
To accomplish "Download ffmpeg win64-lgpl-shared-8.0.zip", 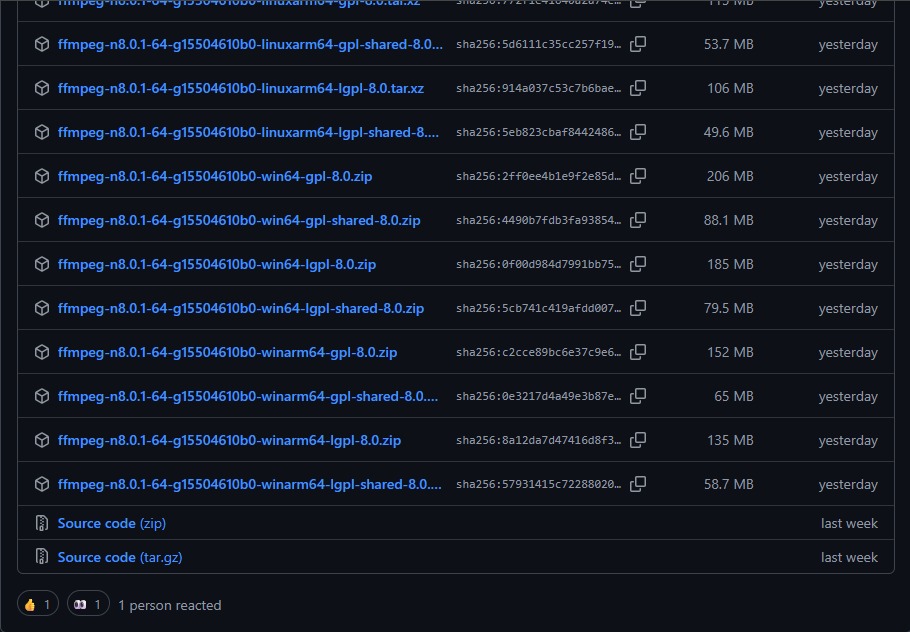I will (241, 308).
